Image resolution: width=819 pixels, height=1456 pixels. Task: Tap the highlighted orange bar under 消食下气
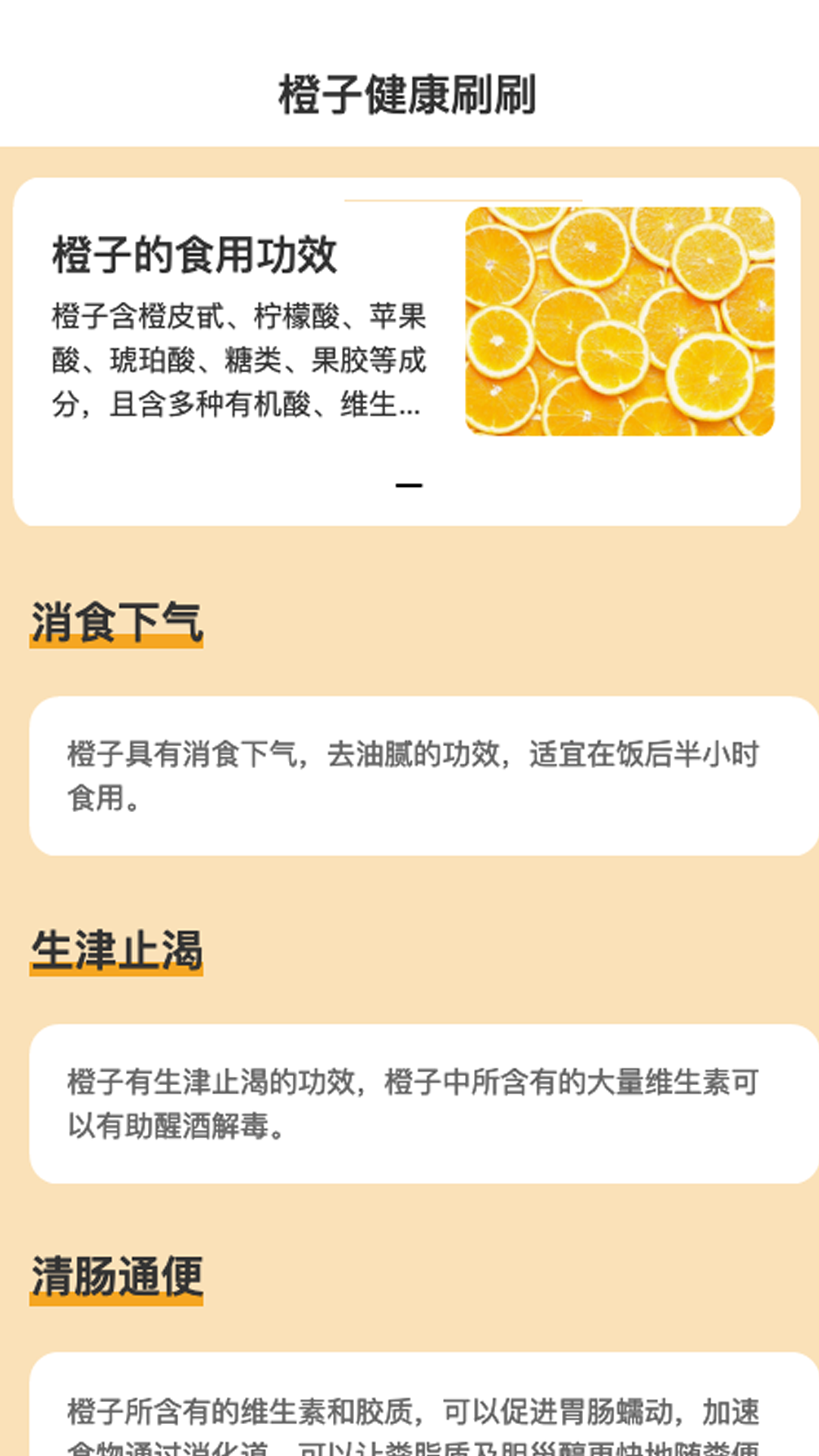tap(114, 641)
